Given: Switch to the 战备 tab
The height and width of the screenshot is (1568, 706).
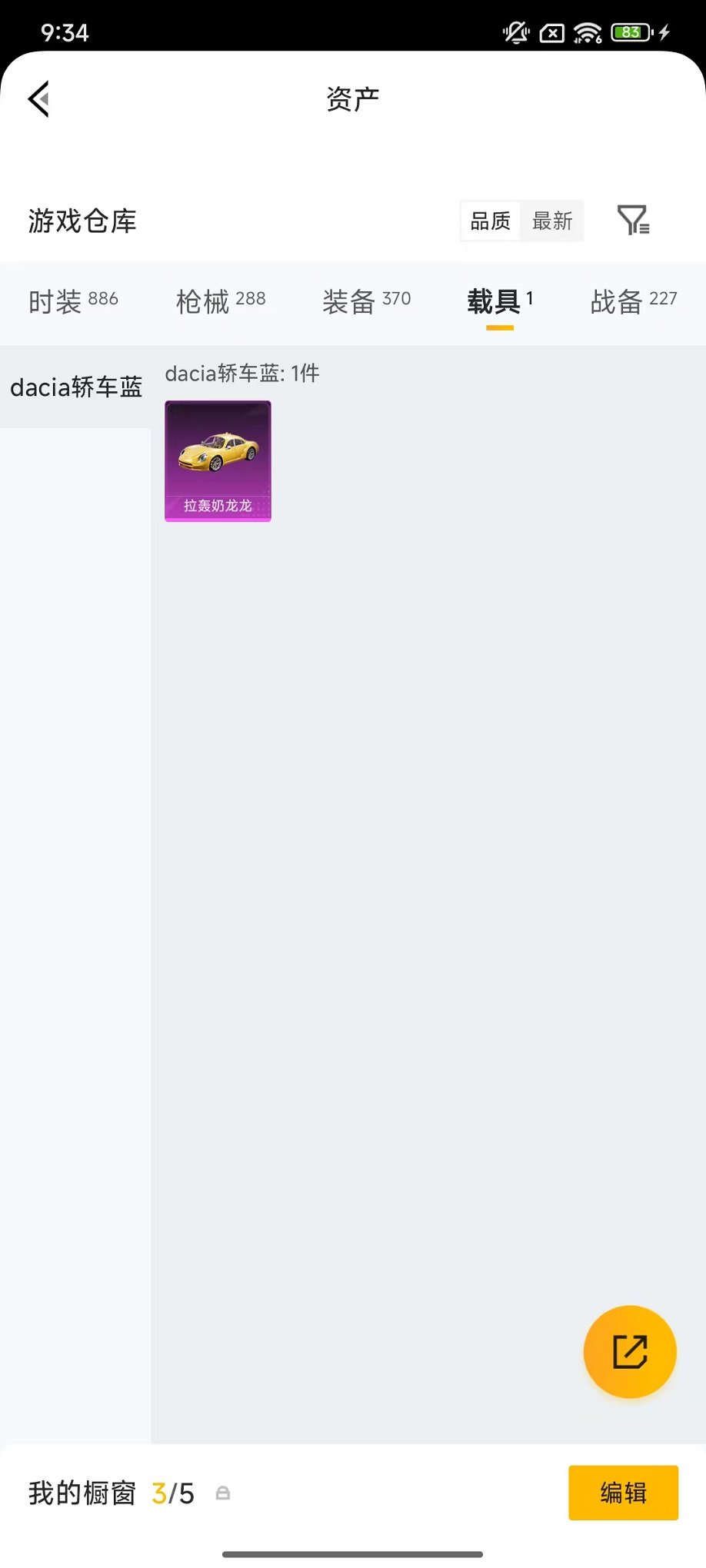Looking at the screenshot, I should tap(633, 301).
